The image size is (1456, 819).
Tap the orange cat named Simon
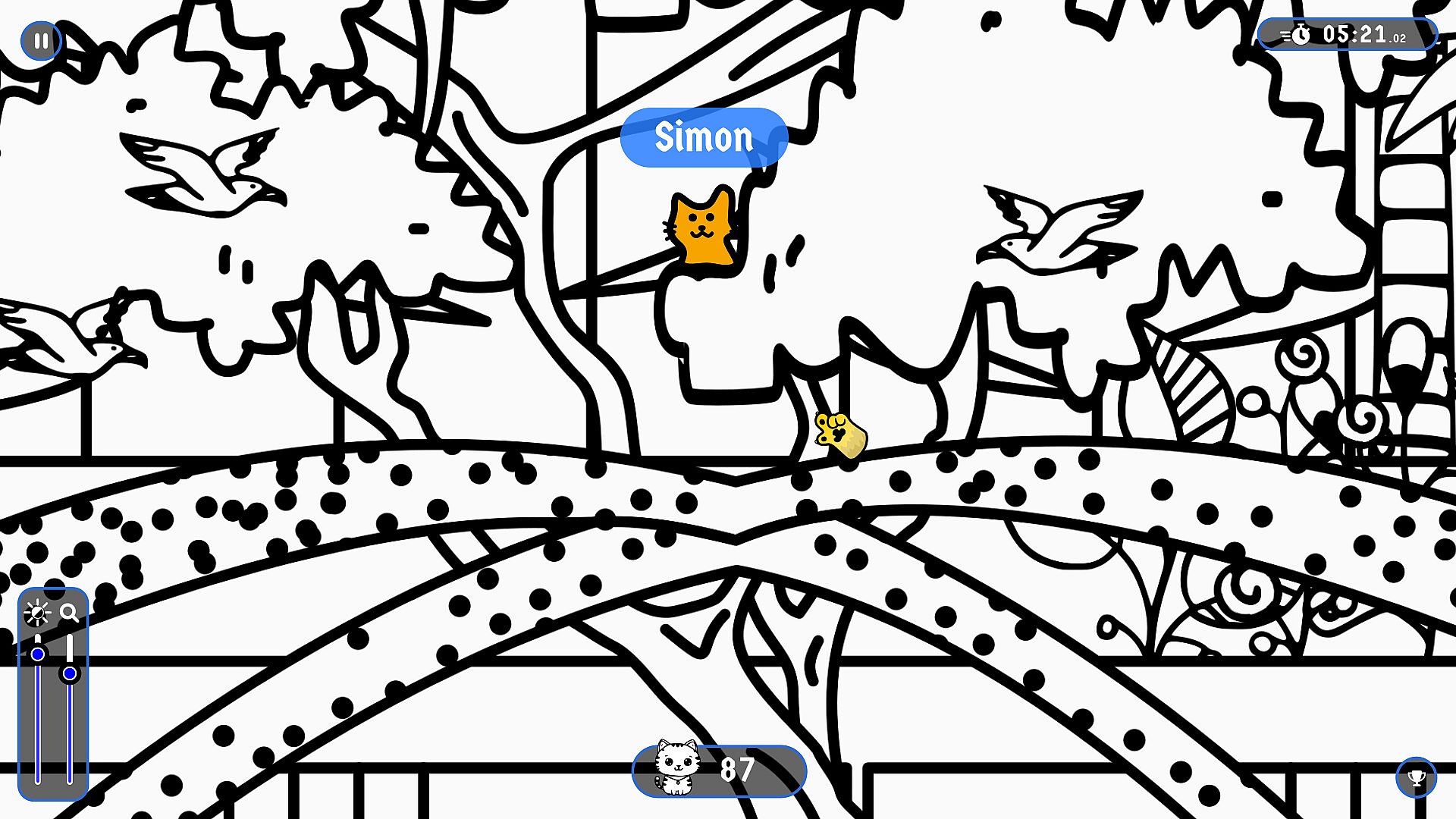[x=703, y=227]
